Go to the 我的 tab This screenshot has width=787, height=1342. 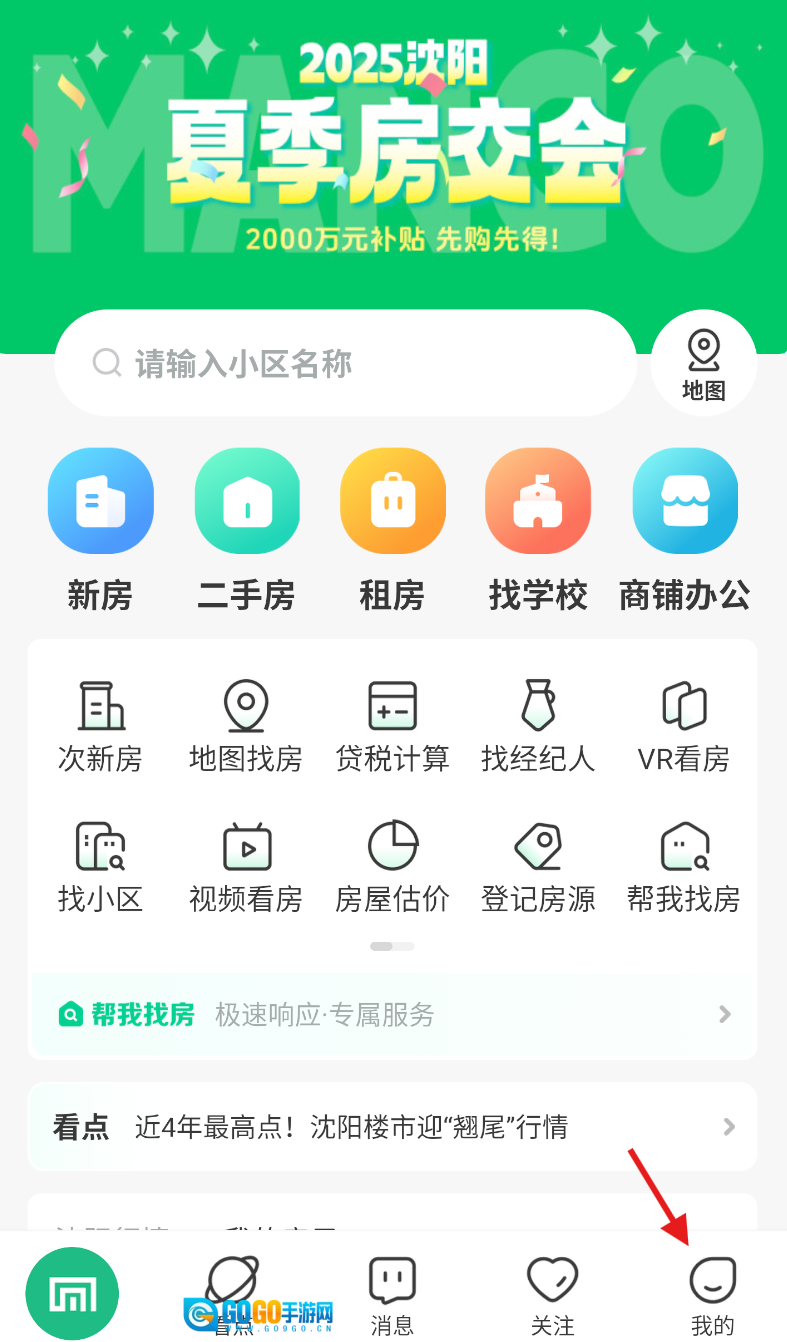click(x=712, y=1295)
